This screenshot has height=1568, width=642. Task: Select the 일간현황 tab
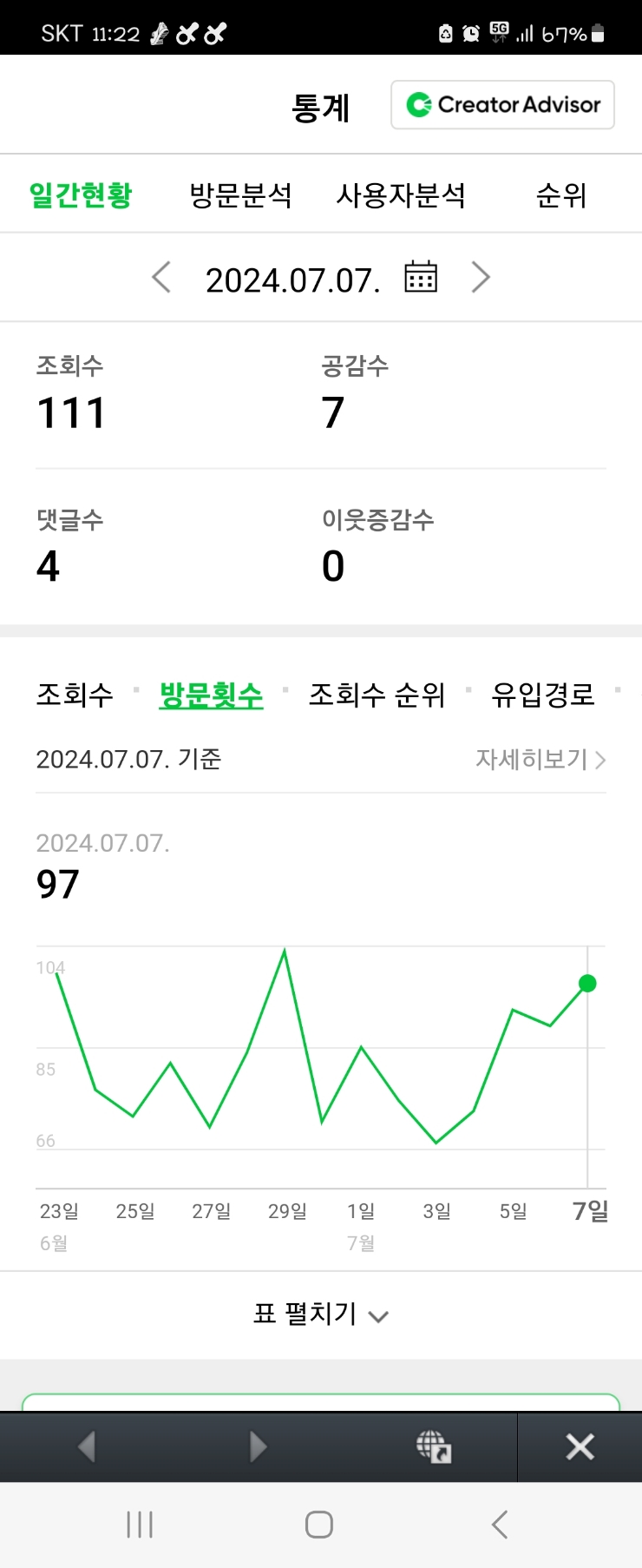click(81, 195)
